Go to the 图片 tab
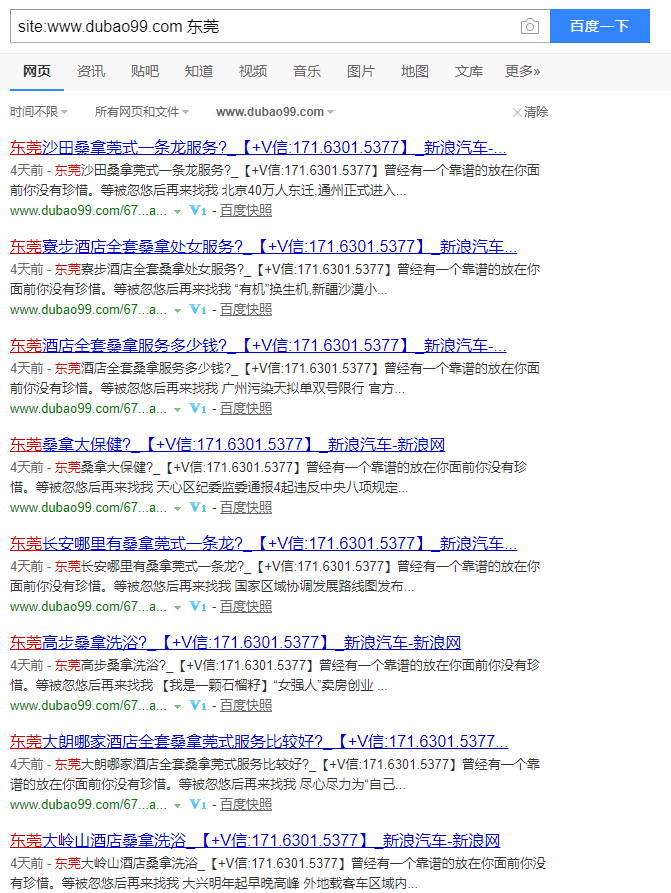The width and height of the screenshot is (671, 893). [x=361, y=71]
